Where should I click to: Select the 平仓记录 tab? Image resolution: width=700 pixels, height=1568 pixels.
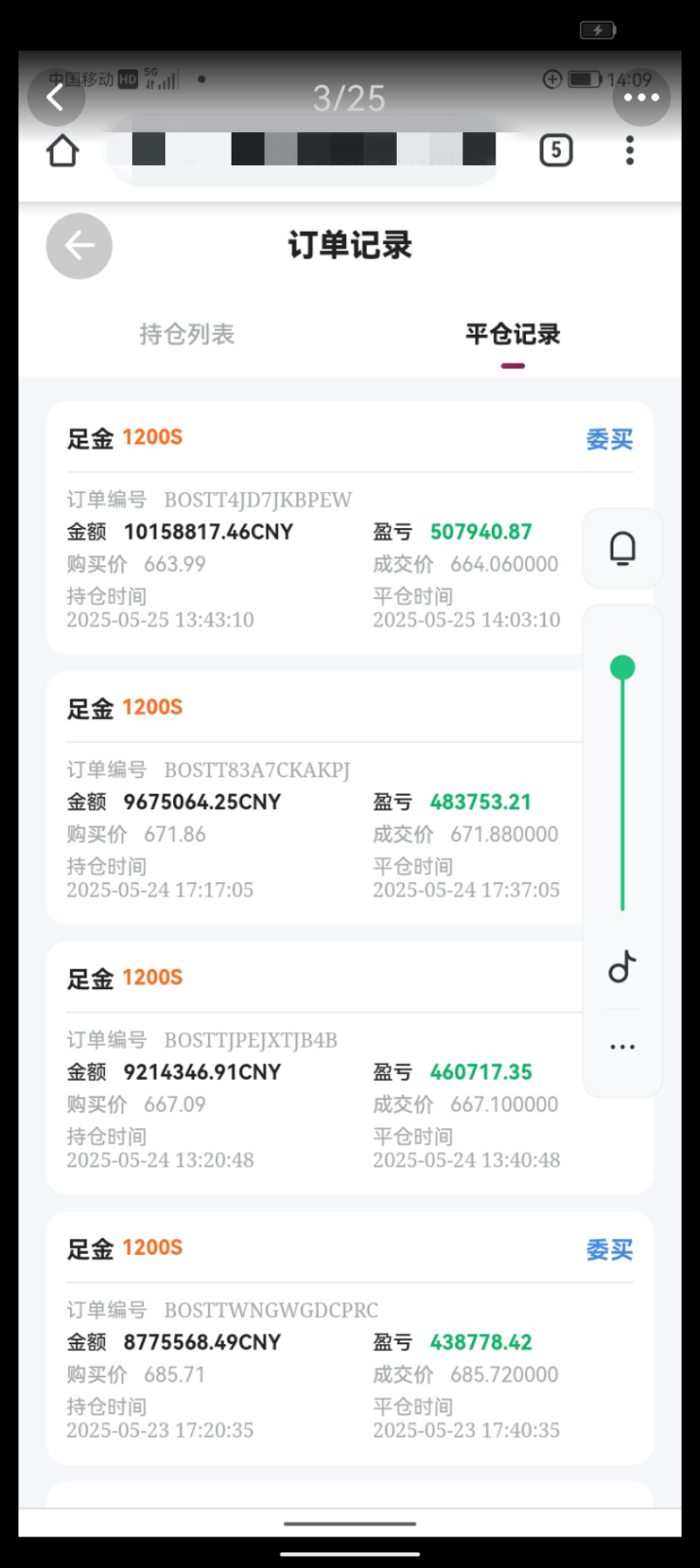(x=512, y=334)
